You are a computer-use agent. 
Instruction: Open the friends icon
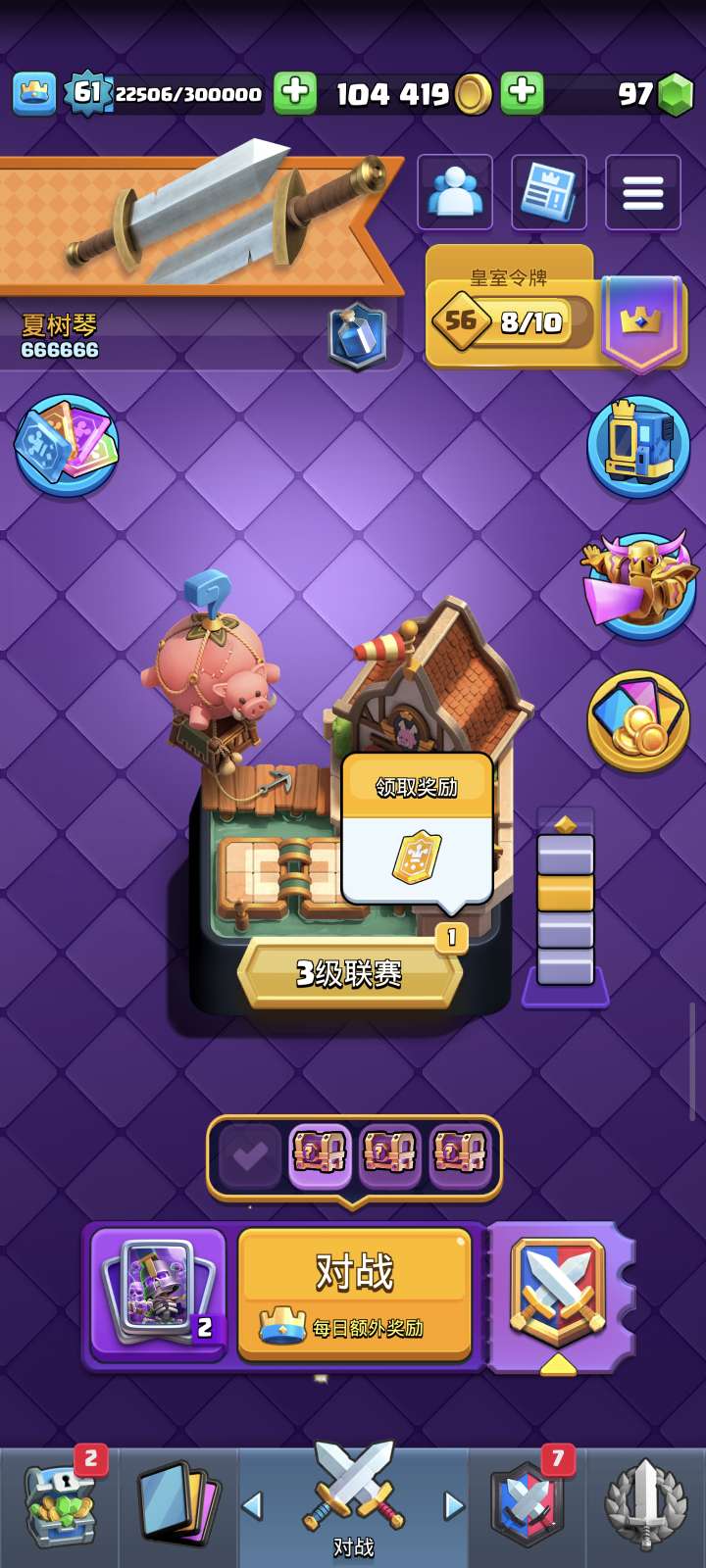click(455, 192)
